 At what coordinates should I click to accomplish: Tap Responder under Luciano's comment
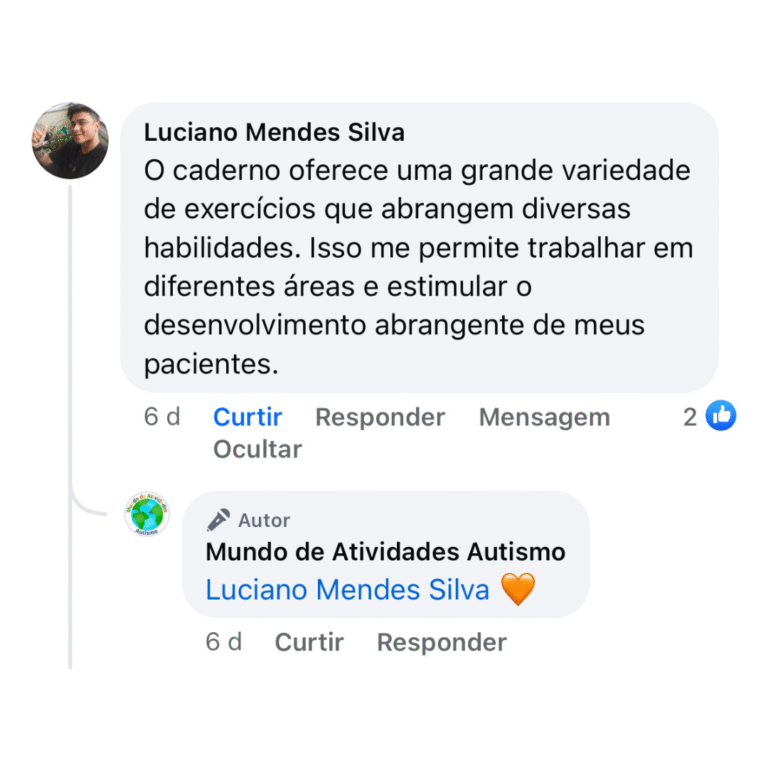coord(380,417)
